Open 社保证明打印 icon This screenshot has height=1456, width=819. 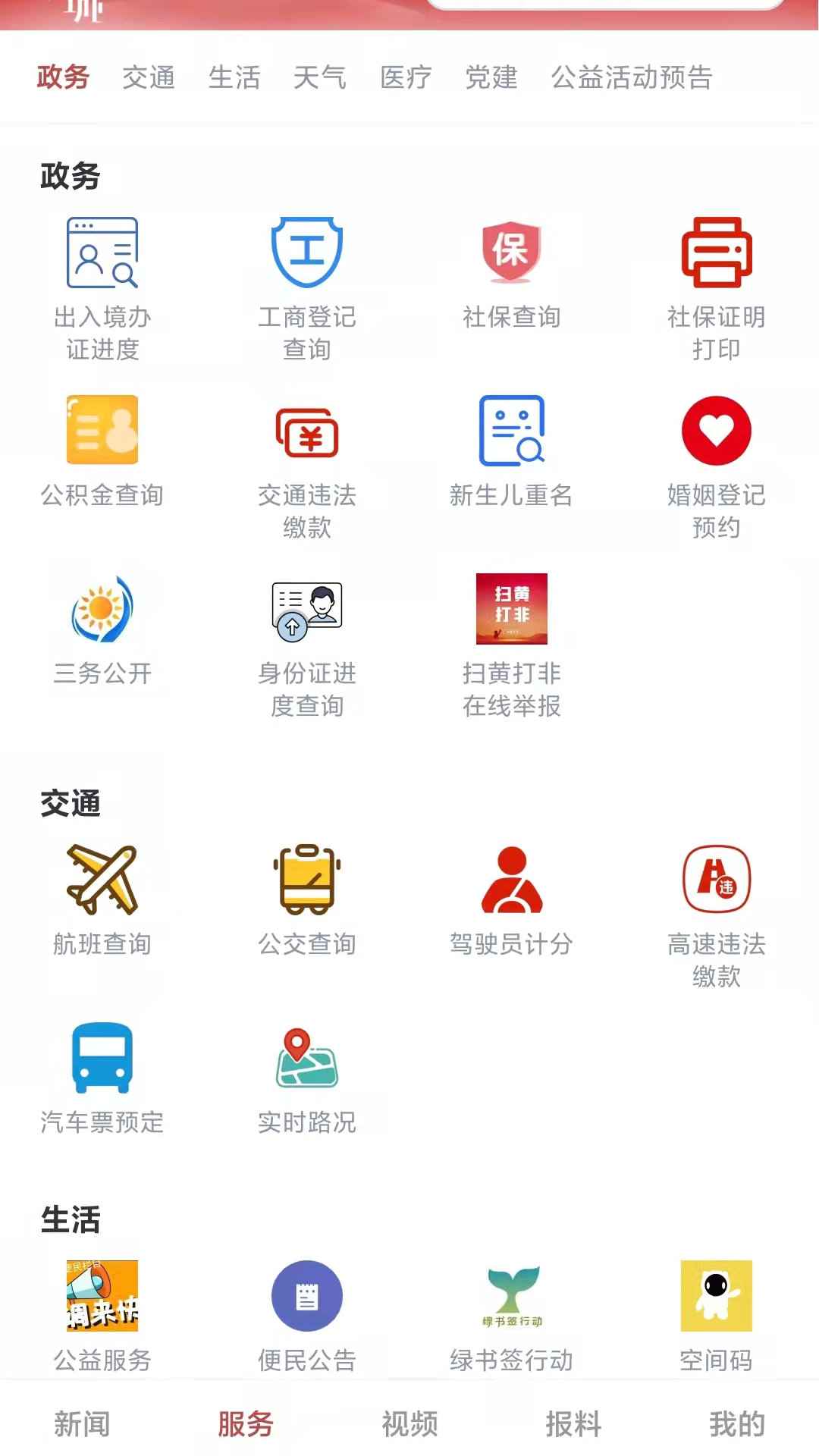point(717,254)
